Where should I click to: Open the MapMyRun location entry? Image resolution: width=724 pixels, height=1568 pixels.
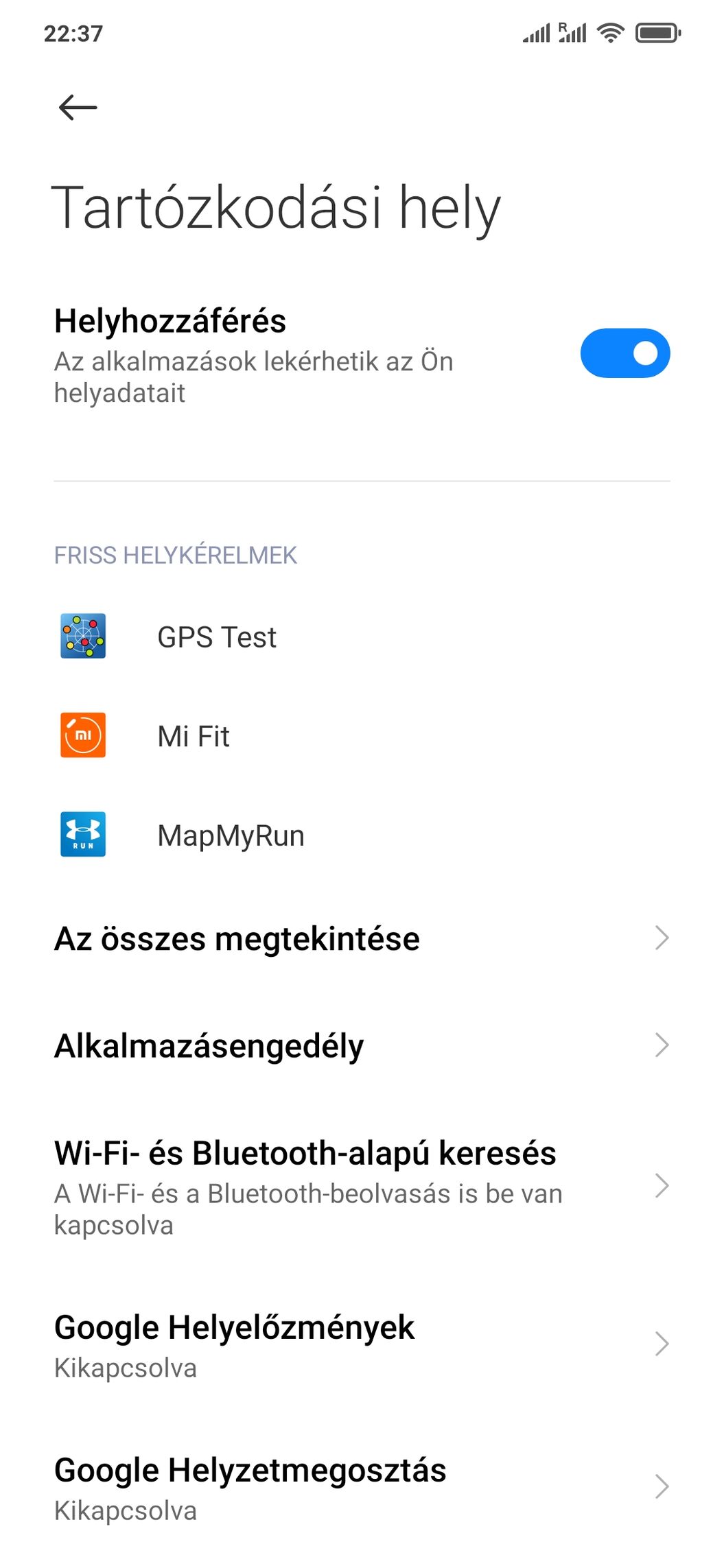coord(231,835)
